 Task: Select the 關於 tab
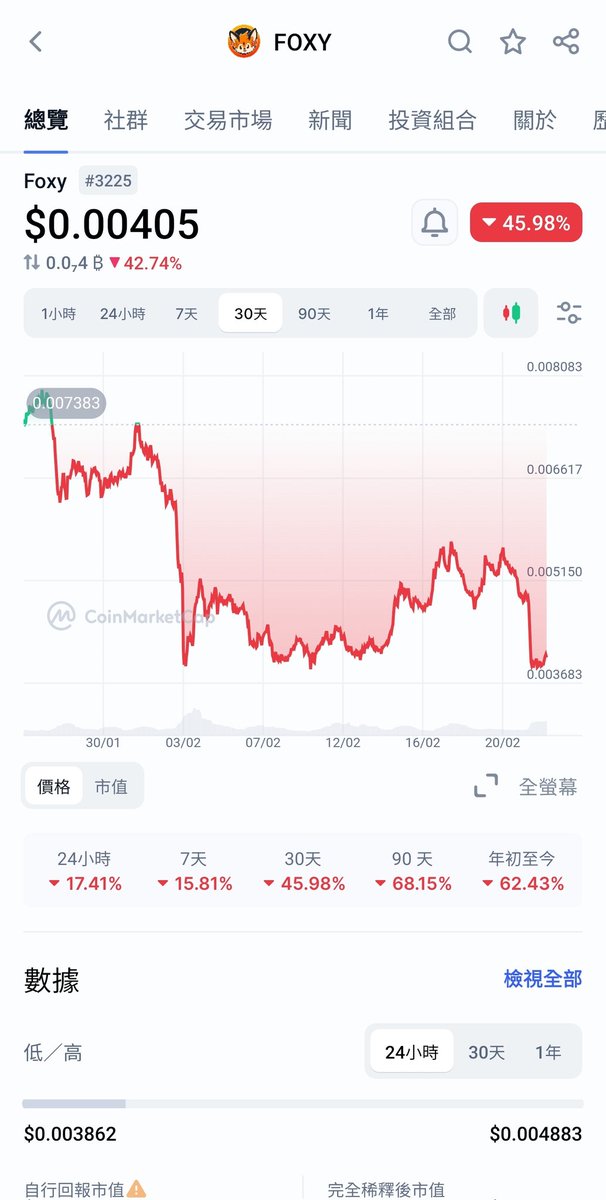tap(534, 121)
